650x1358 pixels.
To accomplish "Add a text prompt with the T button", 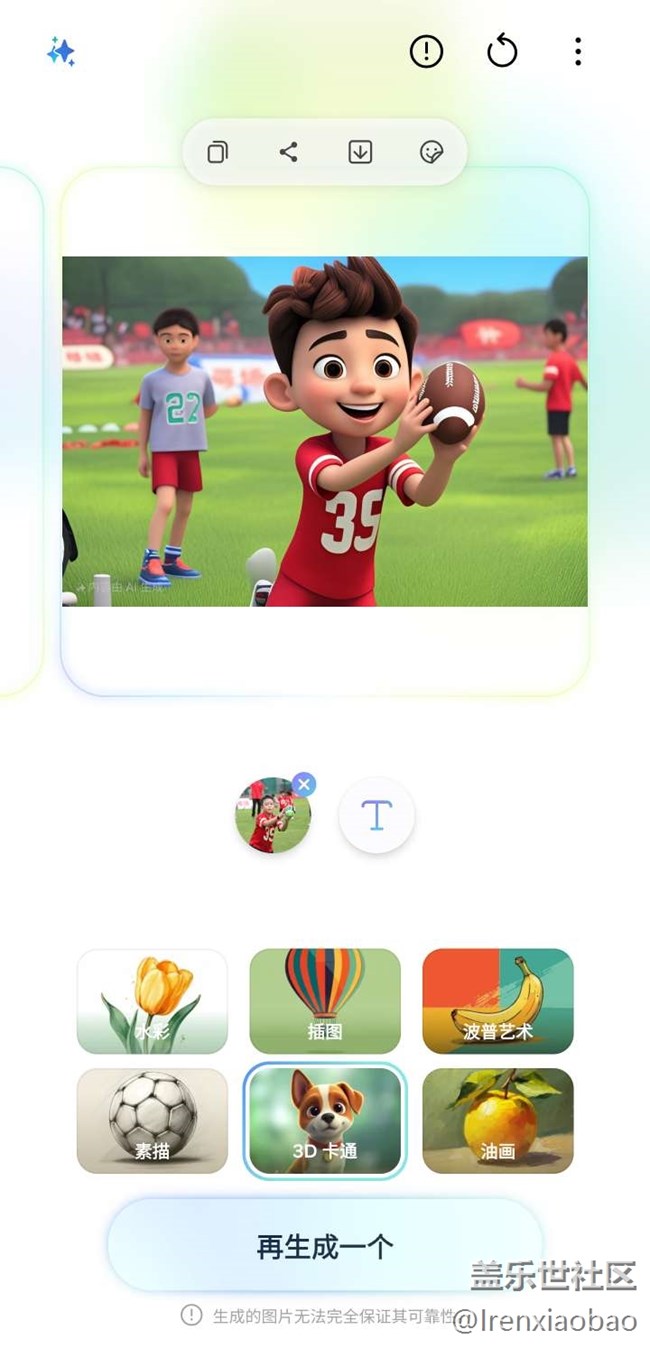I will [x=377, y=816].
